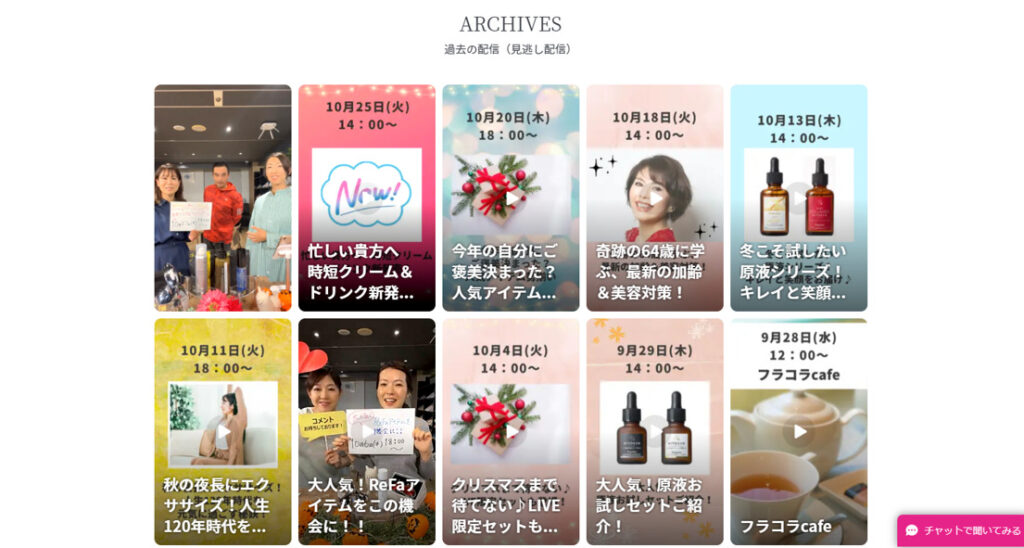
Task: Play the 10月25日 時短クリーム＆ドリンク archive
Action: pos(366,198)
